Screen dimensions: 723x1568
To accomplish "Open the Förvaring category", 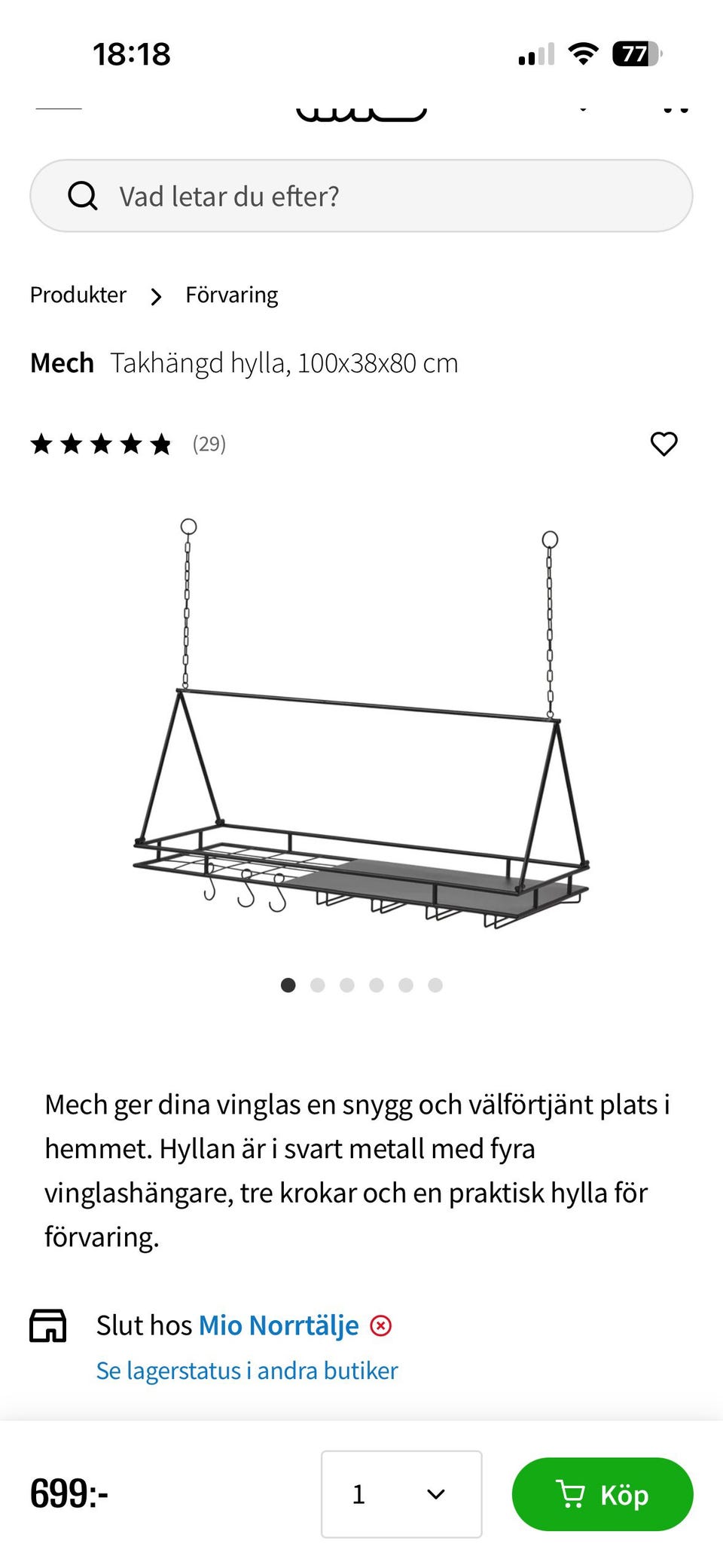I will pyautogui.click(x=232, y=295).
